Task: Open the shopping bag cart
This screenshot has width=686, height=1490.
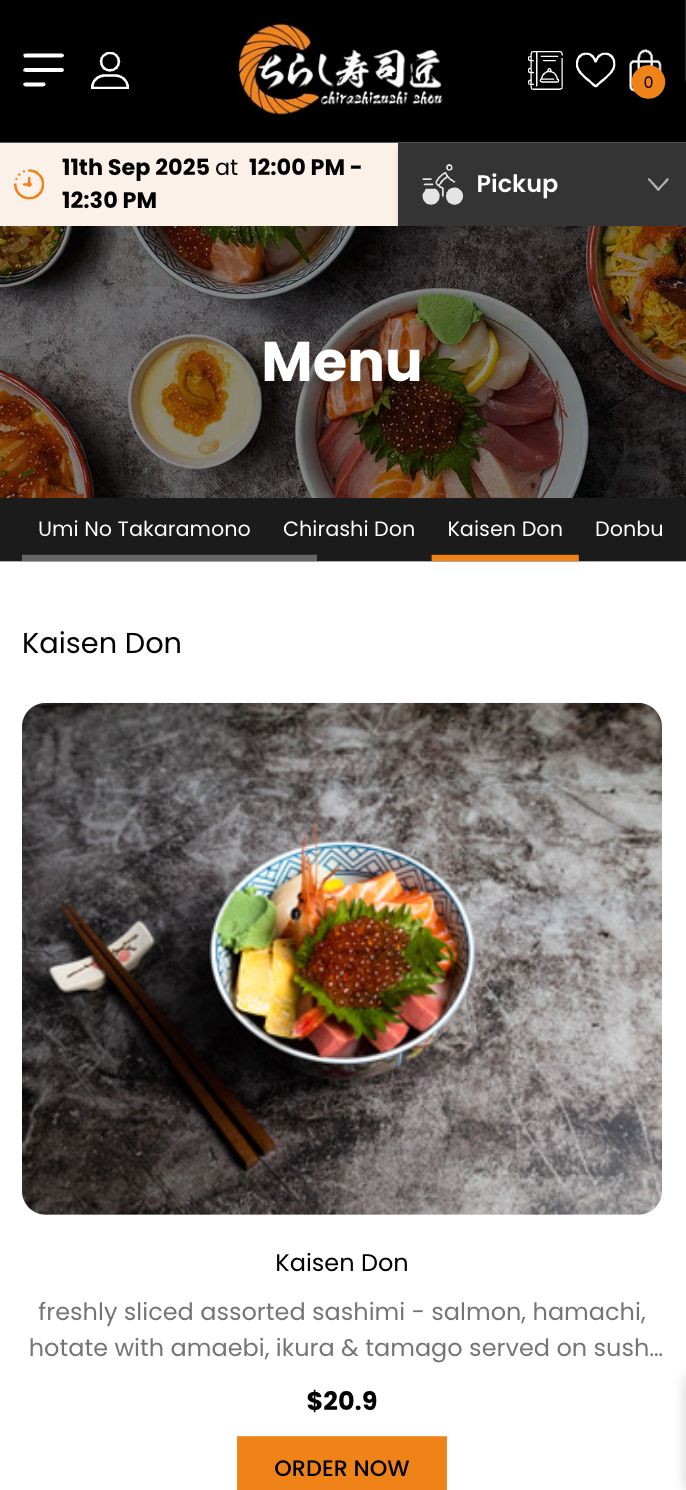Action: 646,72
